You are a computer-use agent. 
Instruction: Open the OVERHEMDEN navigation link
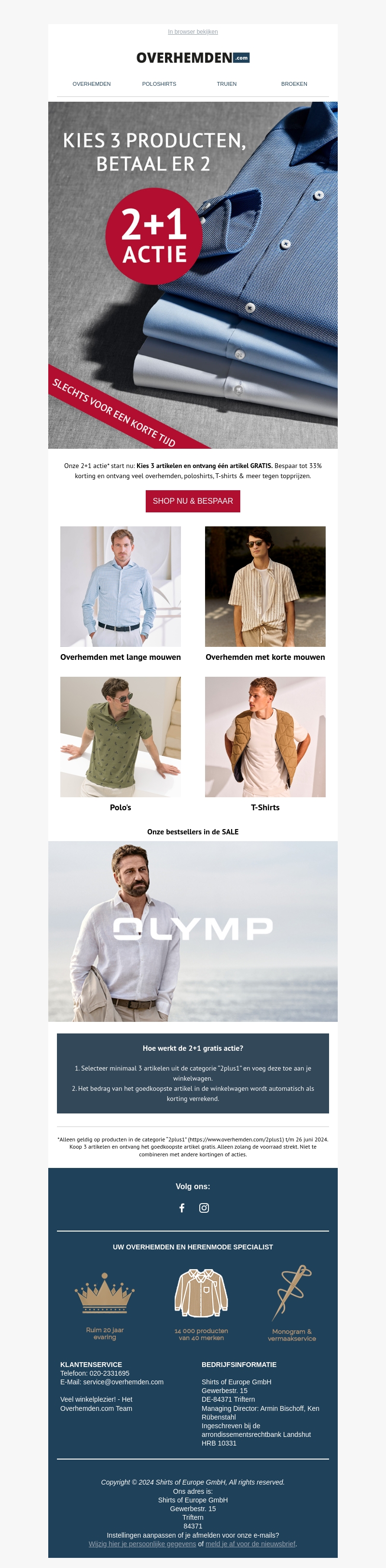[91, 84]
